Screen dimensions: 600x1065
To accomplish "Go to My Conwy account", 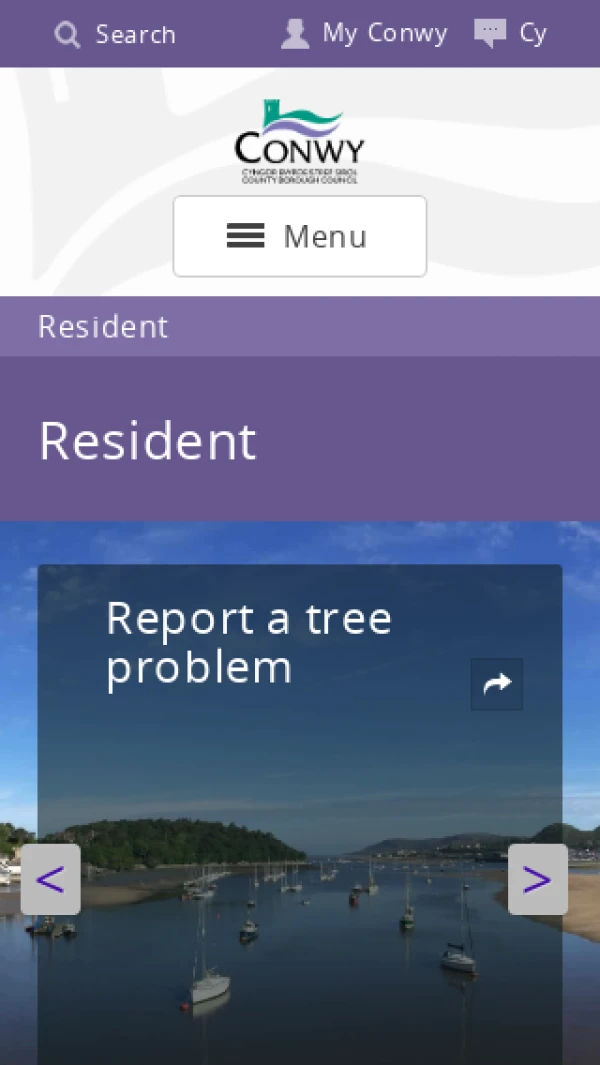I will click(364, 34).
